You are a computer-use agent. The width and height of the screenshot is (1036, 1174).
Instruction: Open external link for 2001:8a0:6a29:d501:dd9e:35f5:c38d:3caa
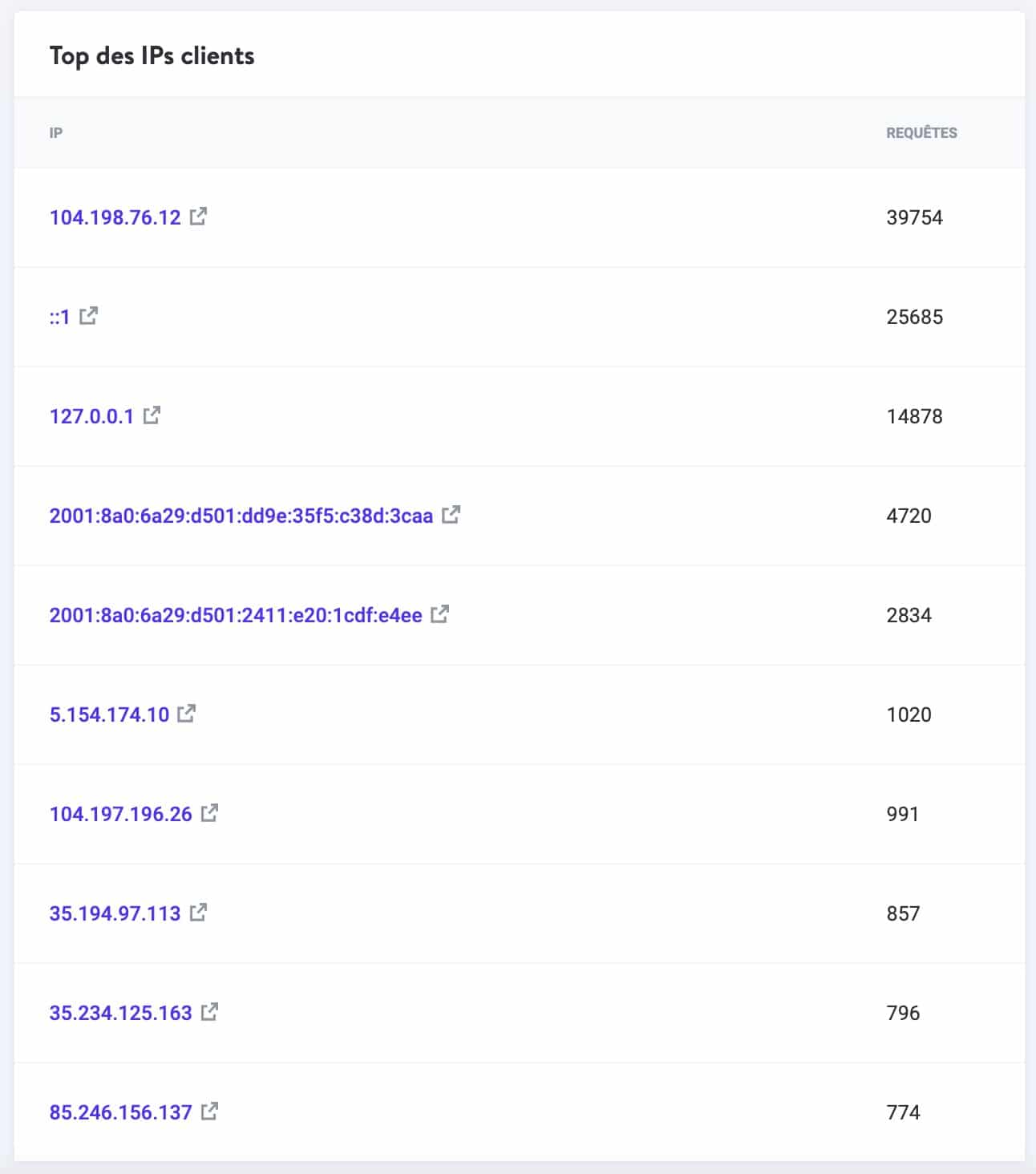(452, 516)
